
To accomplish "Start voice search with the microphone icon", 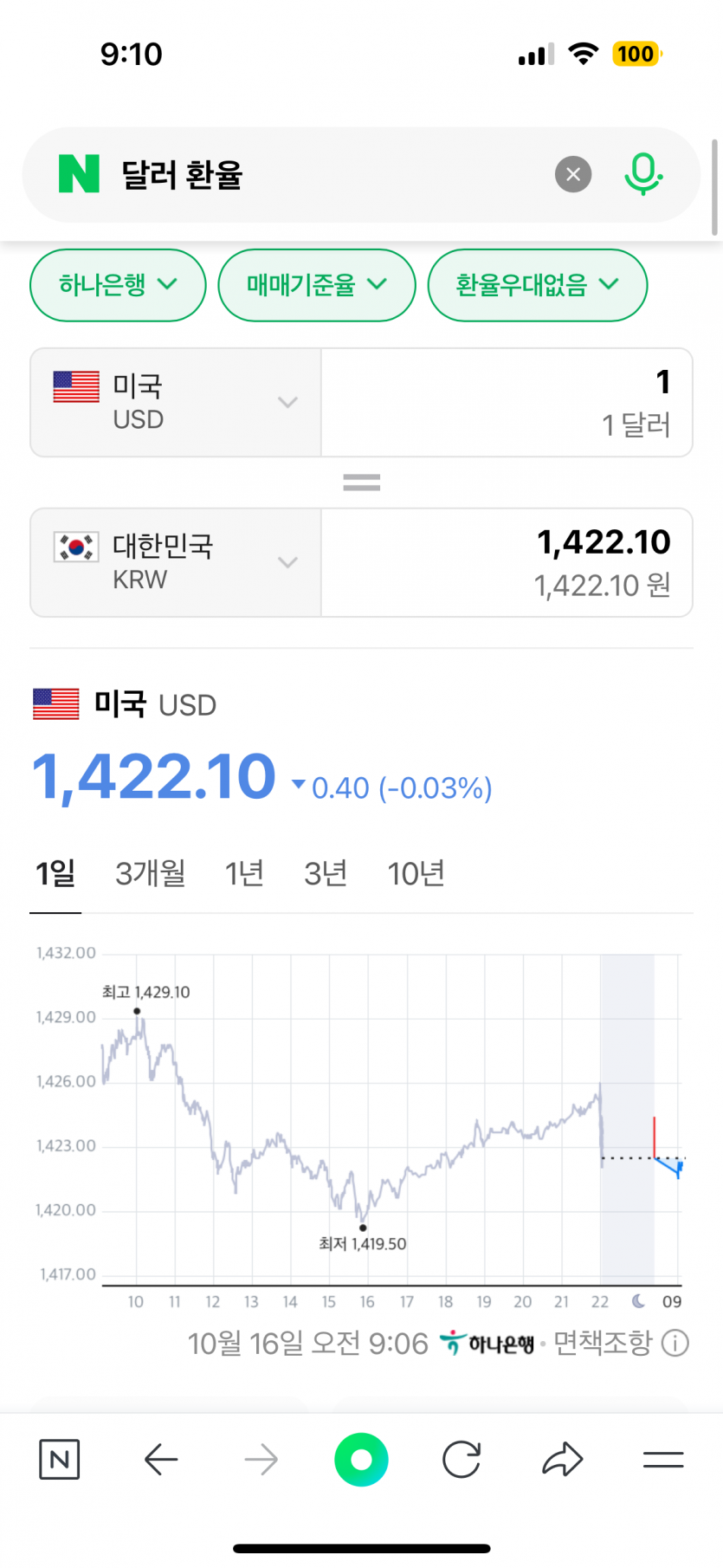I will 642,174.
